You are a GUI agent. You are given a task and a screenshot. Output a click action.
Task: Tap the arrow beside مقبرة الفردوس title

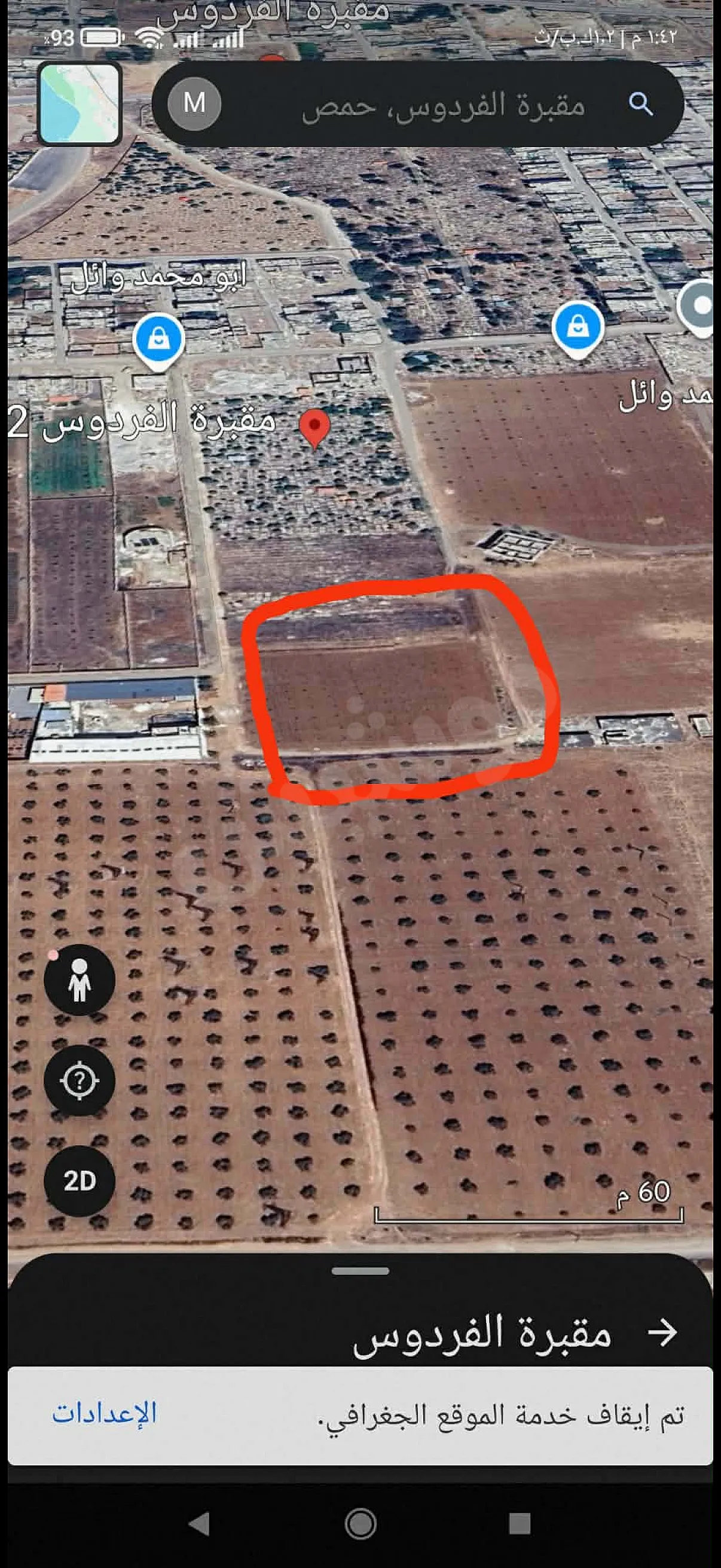pos(662,1332)
